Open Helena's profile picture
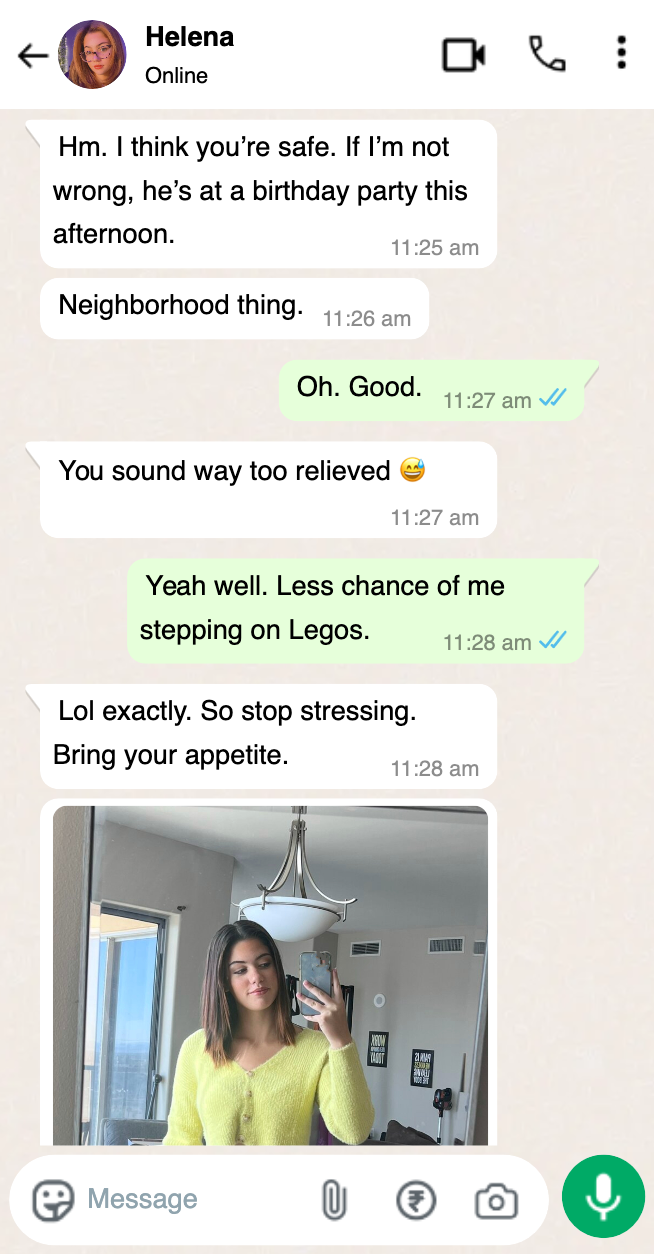Screen dimensions: 654x1254 pos(92,55)
